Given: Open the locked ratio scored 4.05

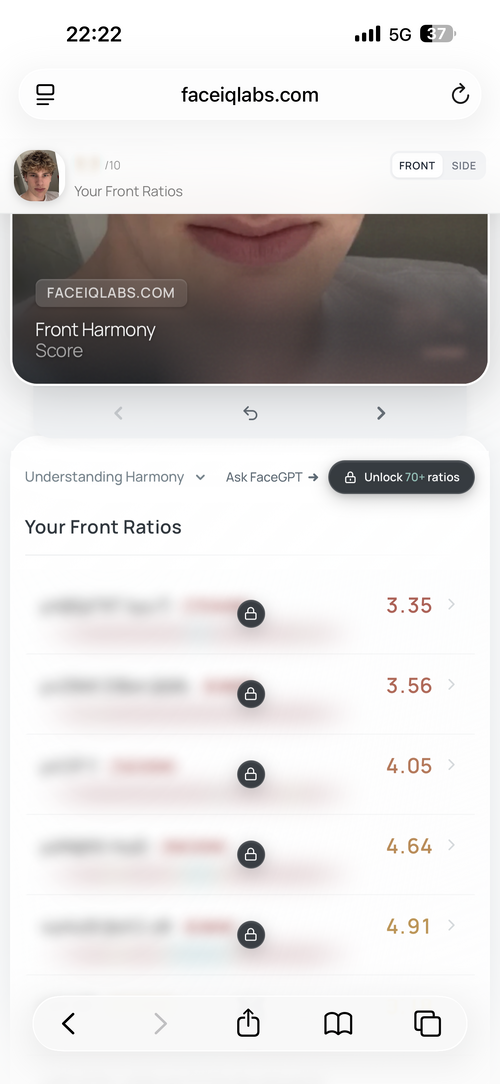Looking at the screenshot, I should [x=250, y=774].
